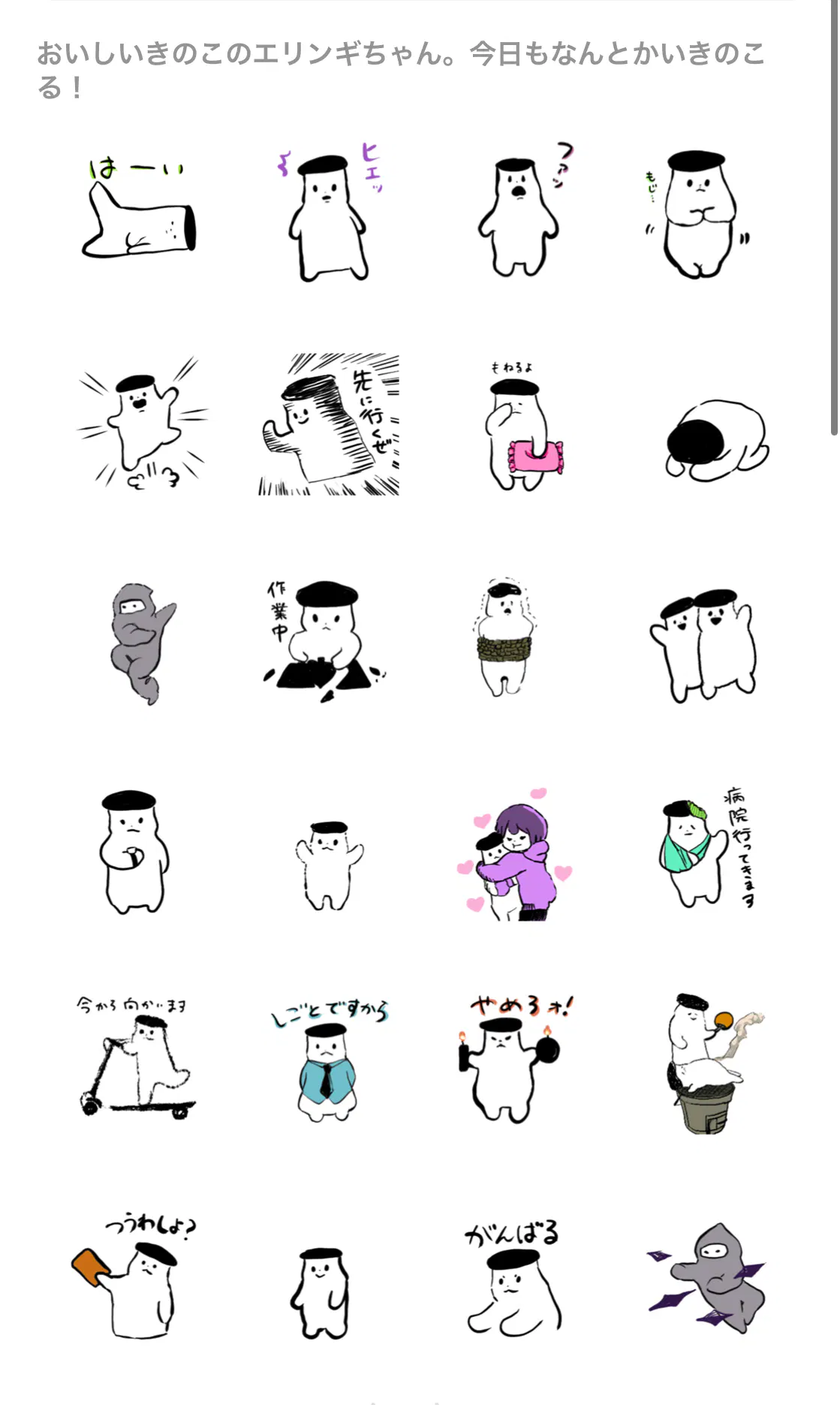Screen dimensions: 840x1405
Task: Tap the 今から向かいます scooter sticker
Action: click(x=136, y=1056)
